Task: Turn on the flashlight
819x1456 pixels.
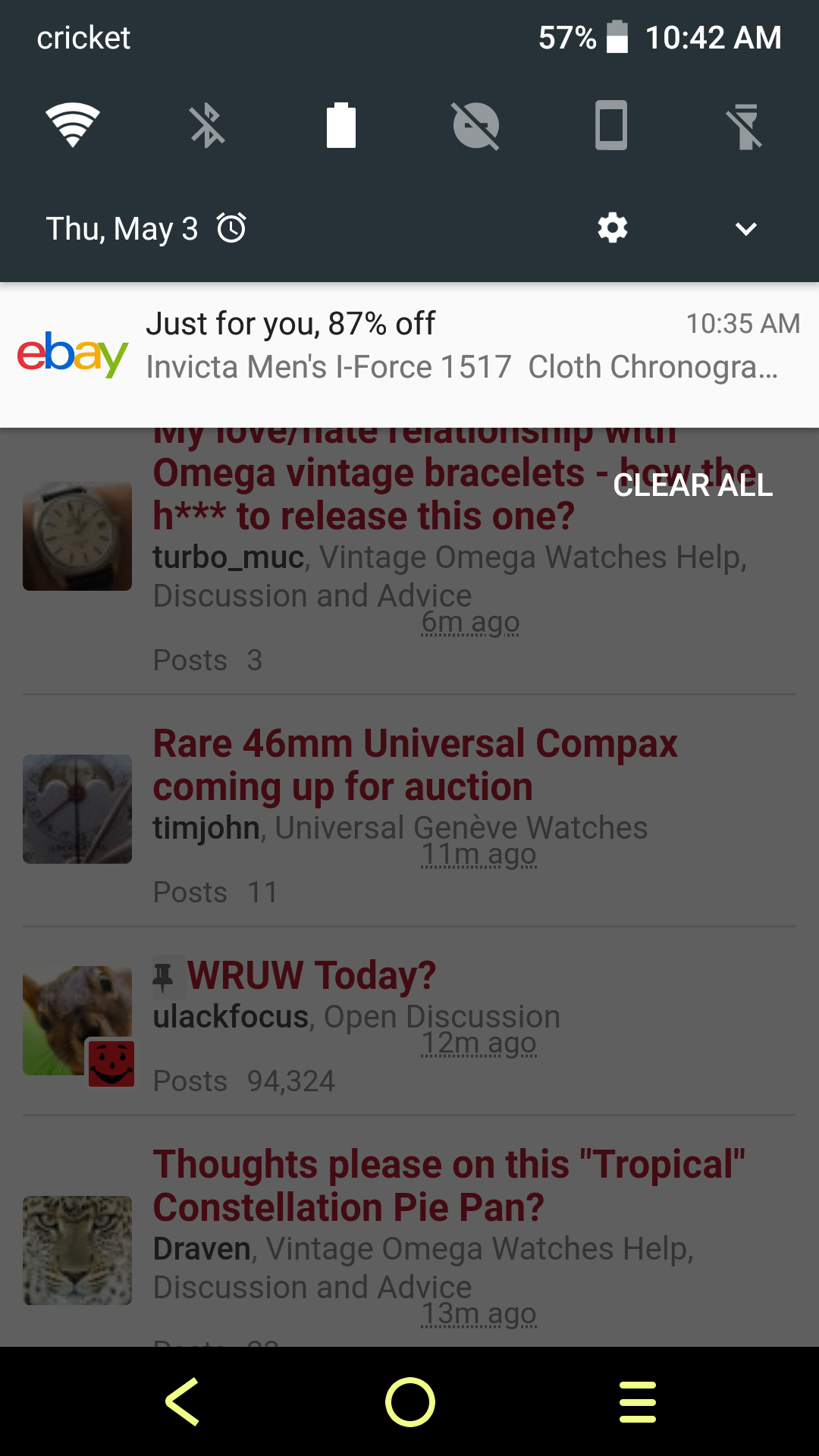Action: 745,125
